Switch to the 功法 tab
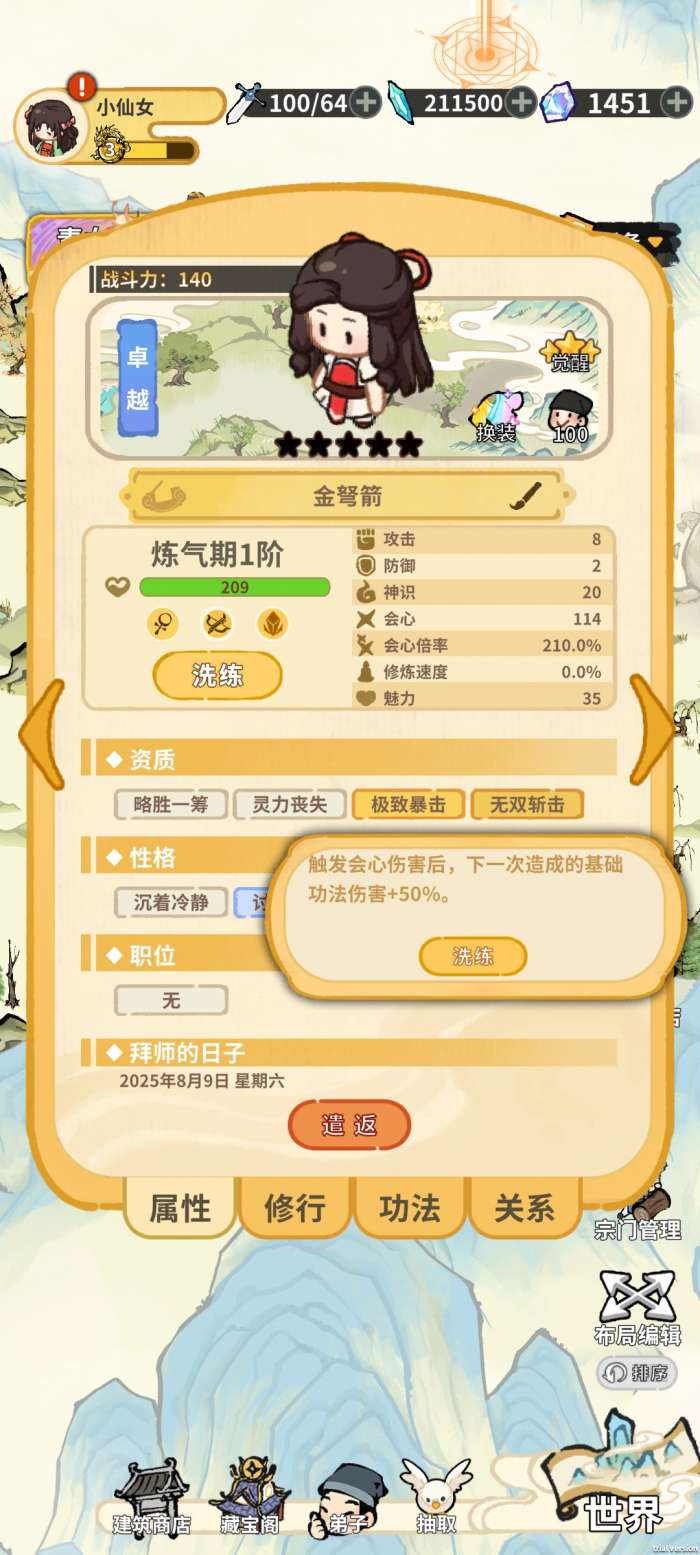The image size is (700, 1555). [410, 1208]
